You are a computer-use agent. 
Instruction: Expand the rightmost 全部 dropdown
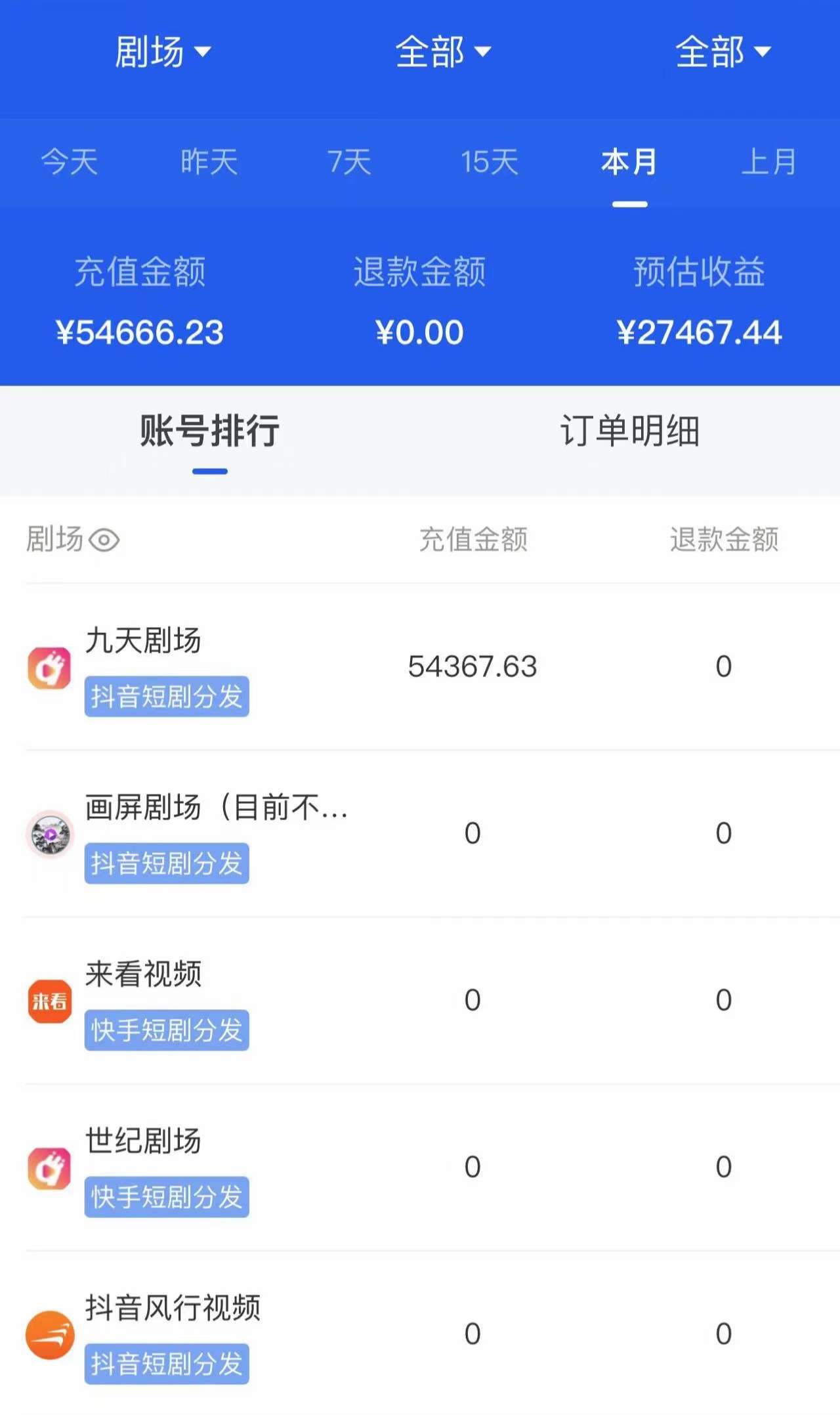tap(723, 52)
